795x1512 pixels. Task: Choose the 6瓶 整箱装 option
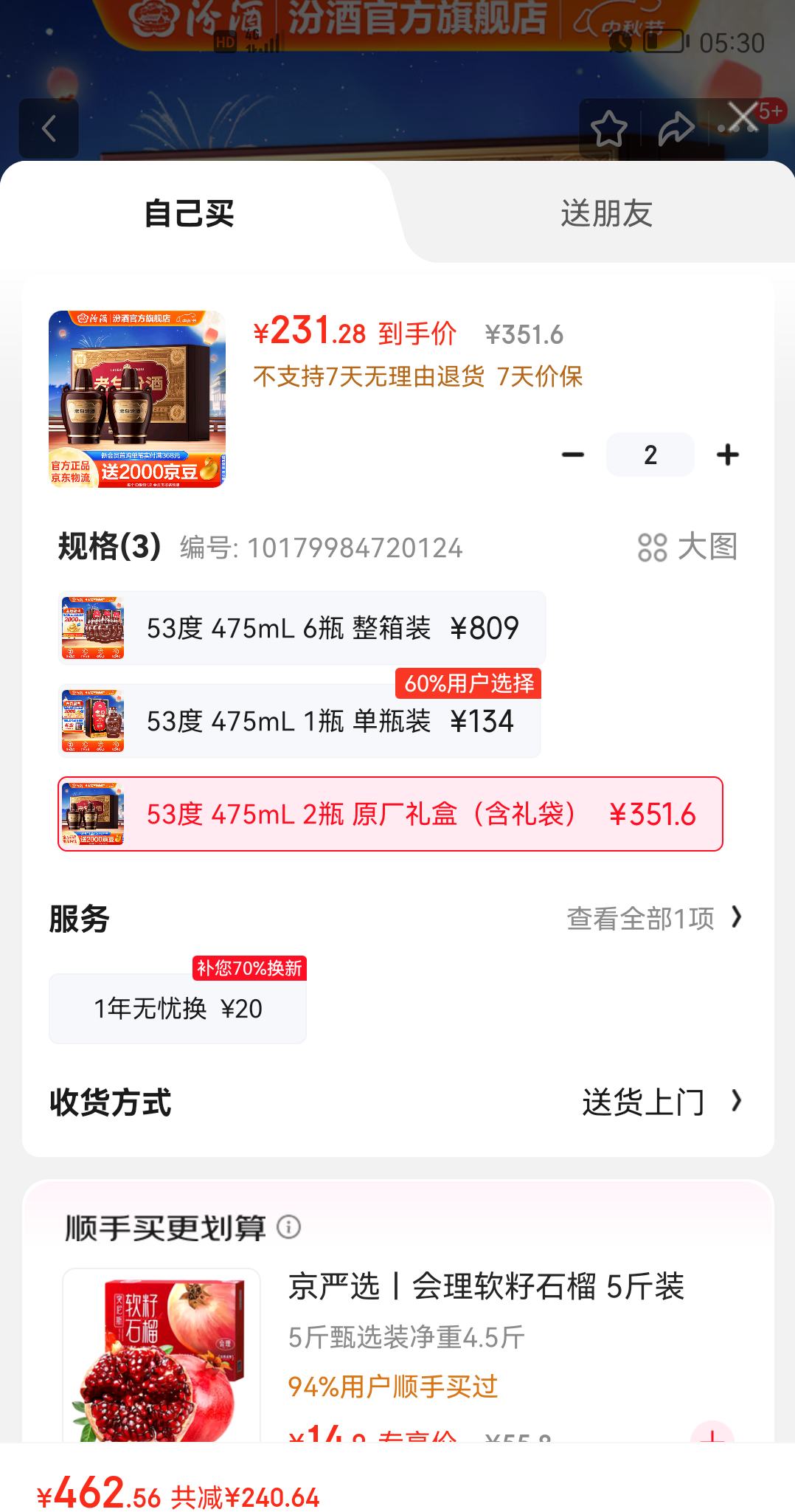click(302, 628)
